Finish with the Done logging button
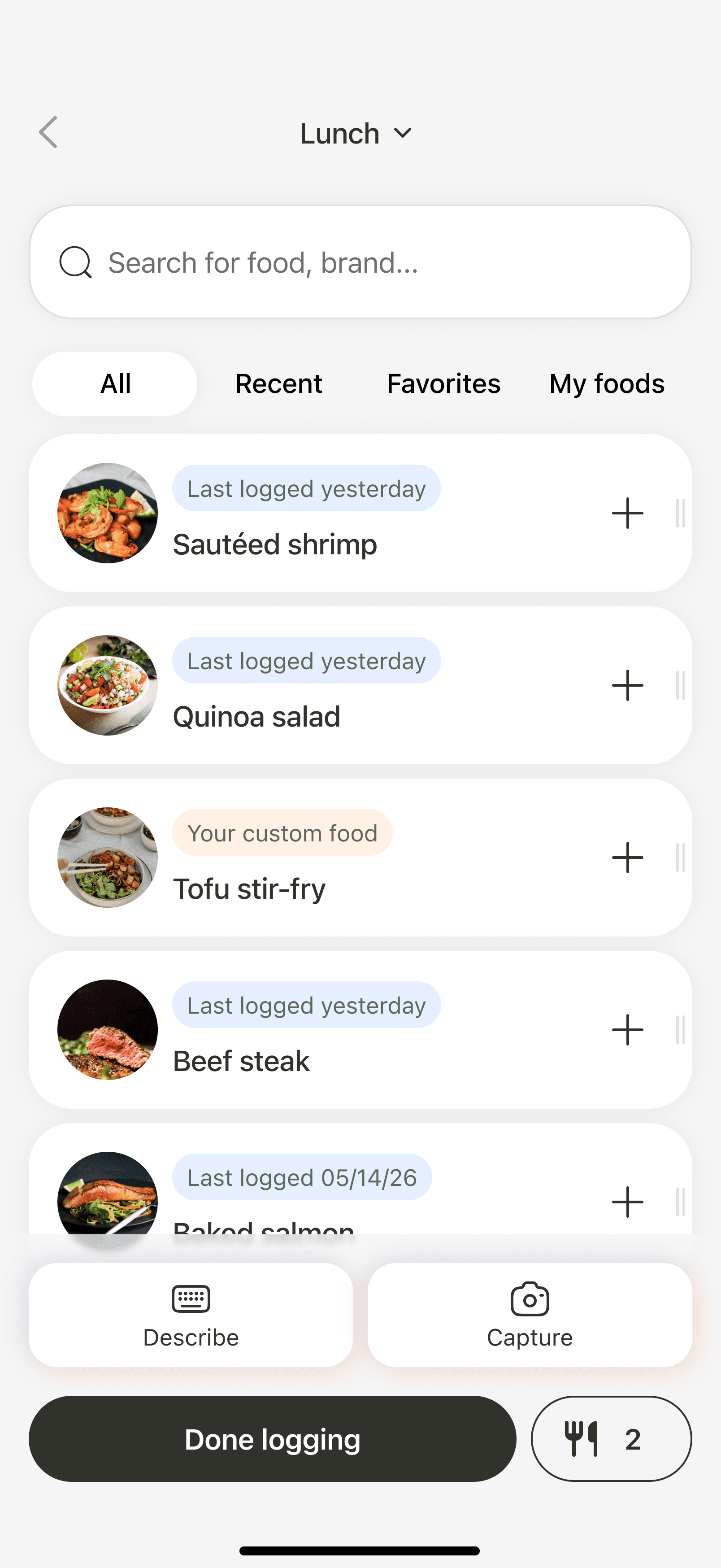The width and height of the screenshot is (721, 1568). coord(273,1439)
